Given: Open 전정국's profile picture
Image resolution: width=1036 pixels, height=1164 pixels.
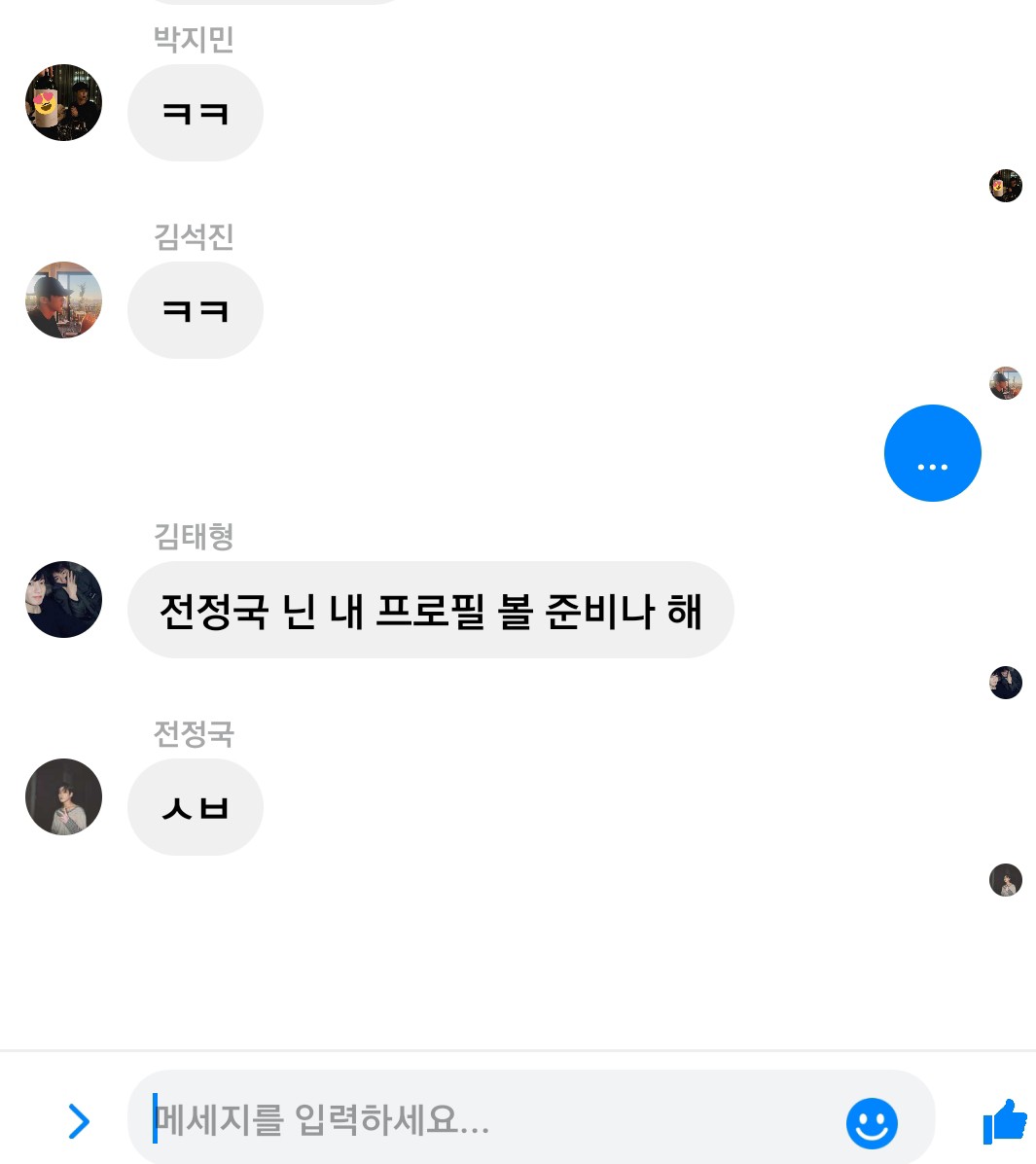Looking at the screenshot, I should pyautogui.click(x=63, y=797).
